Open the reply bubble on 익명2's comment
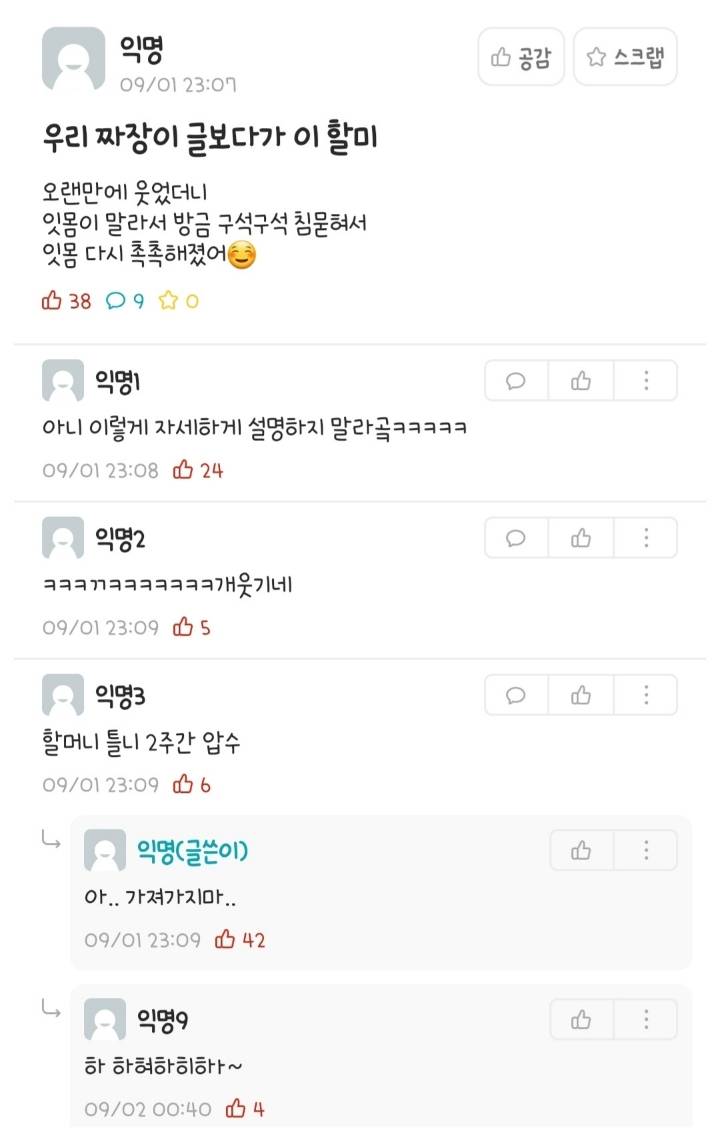The width and height of the screenshot is (720, 1136). click(x=515, y=537)
